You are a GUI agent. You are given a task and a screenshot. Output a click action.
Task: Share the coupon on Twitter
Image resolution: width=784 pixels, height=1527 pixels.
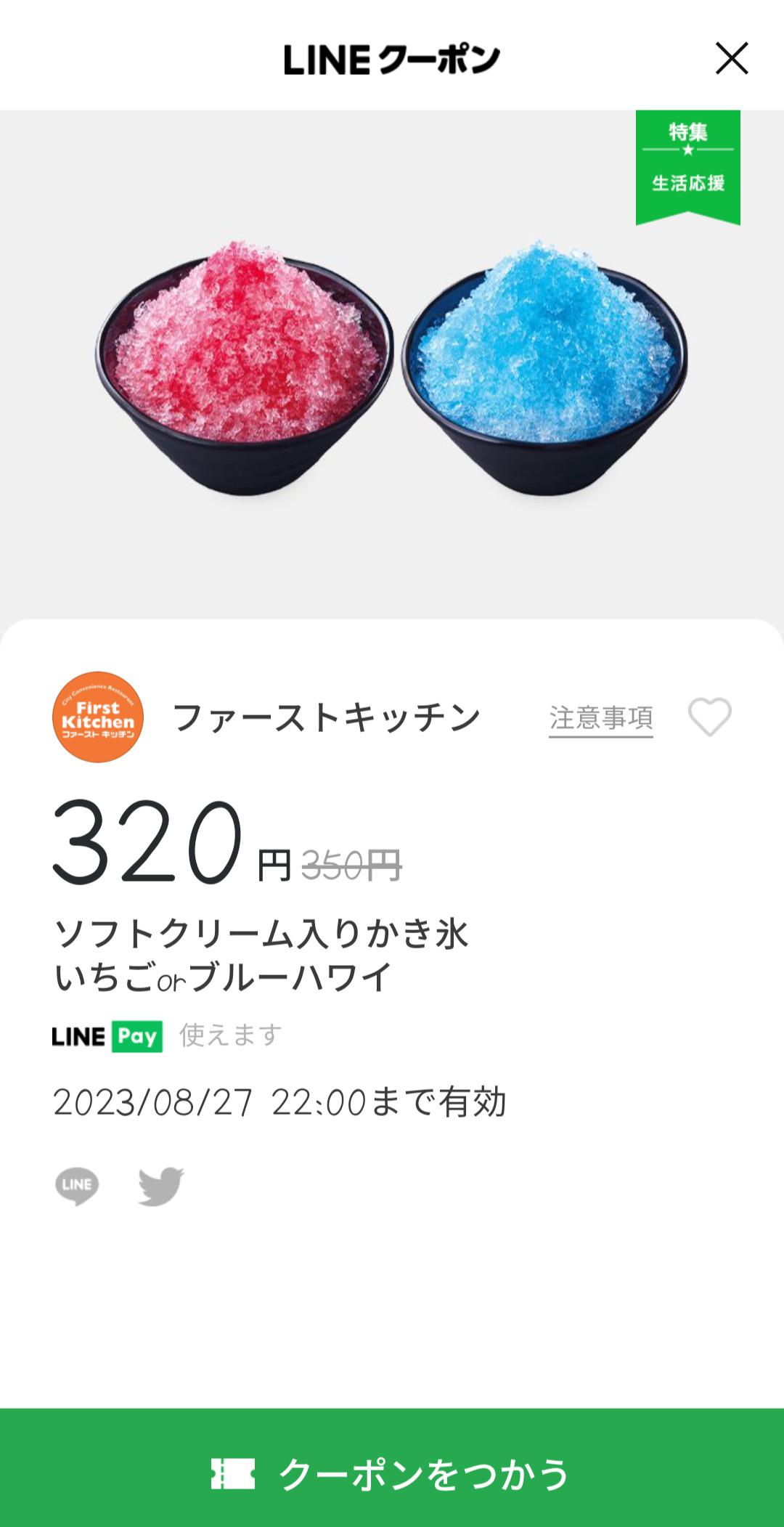click(x=160, y=1186)
